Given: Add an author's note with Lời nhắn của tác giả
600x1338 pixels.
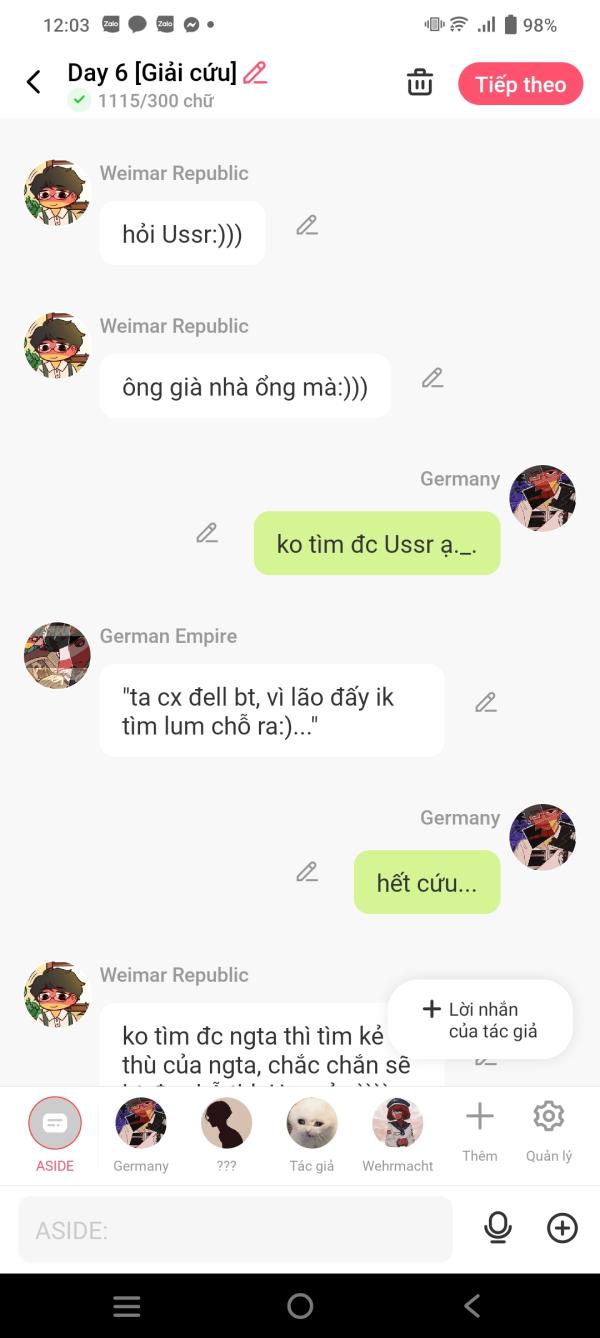Looking at the screenshot, I should pyautogui.click(x=480, y=1019).
